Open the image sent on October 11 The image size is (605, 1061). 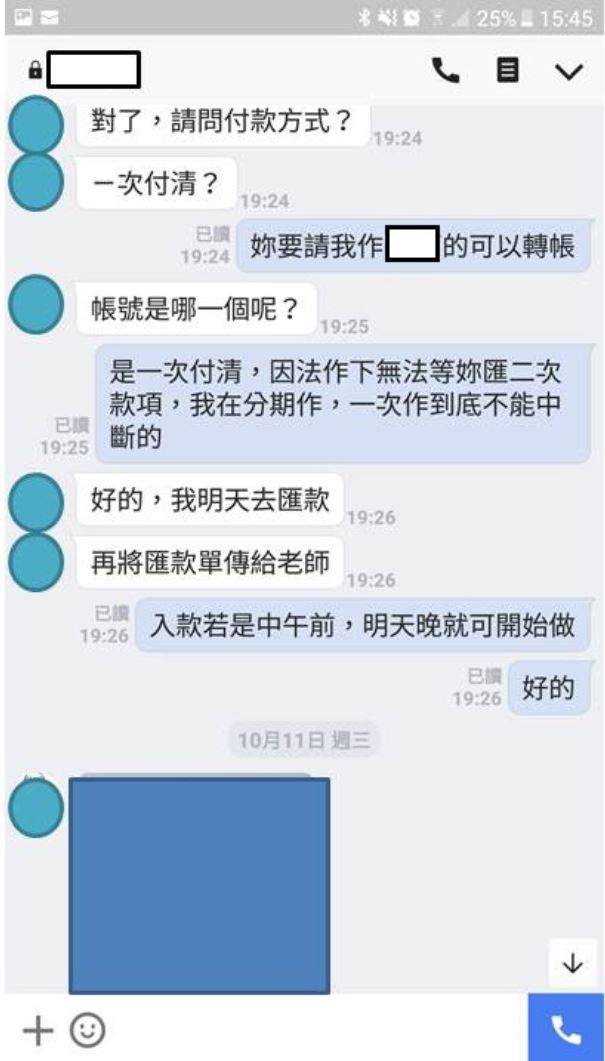[x=199, y=886]
